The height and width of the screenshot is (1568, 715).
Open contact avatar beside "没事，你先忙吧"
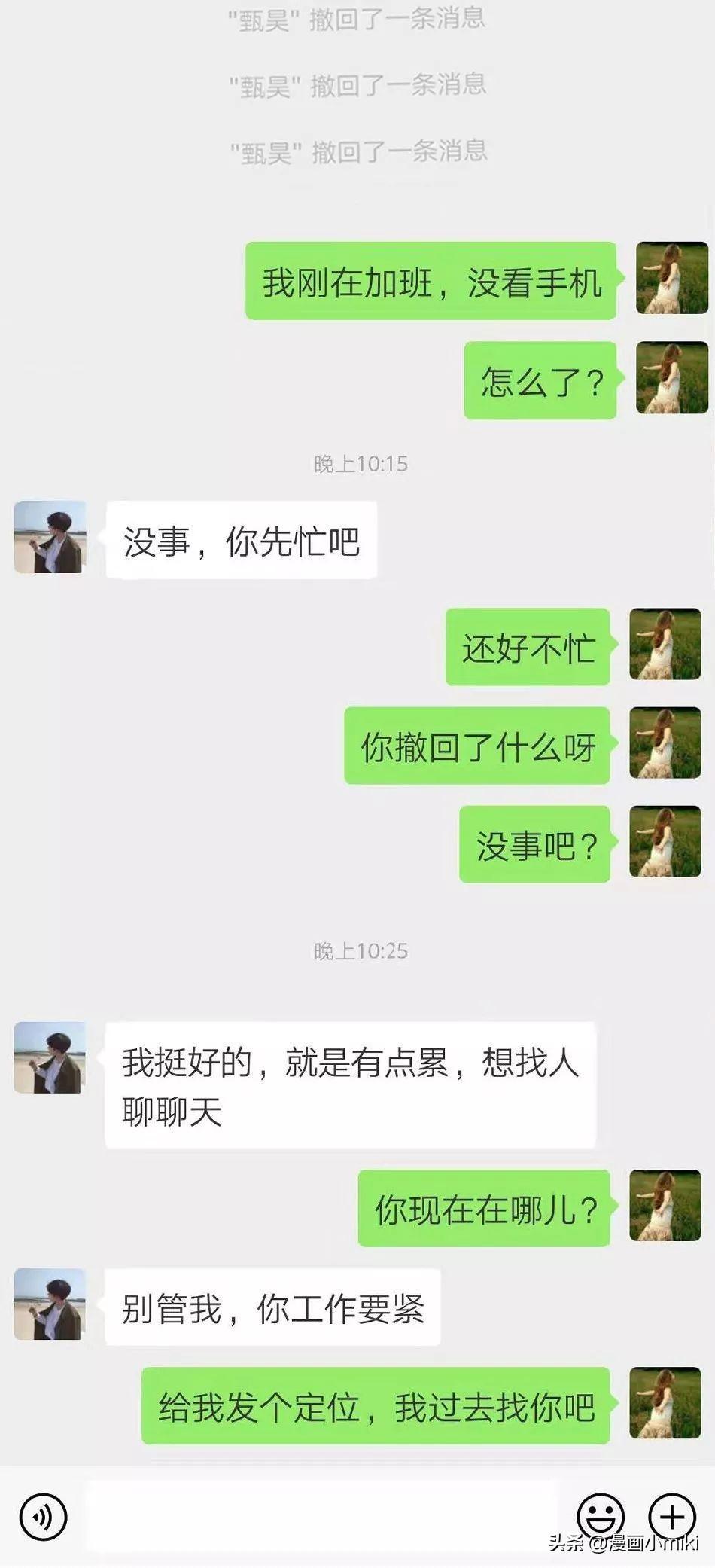click(x=50, y=537)
